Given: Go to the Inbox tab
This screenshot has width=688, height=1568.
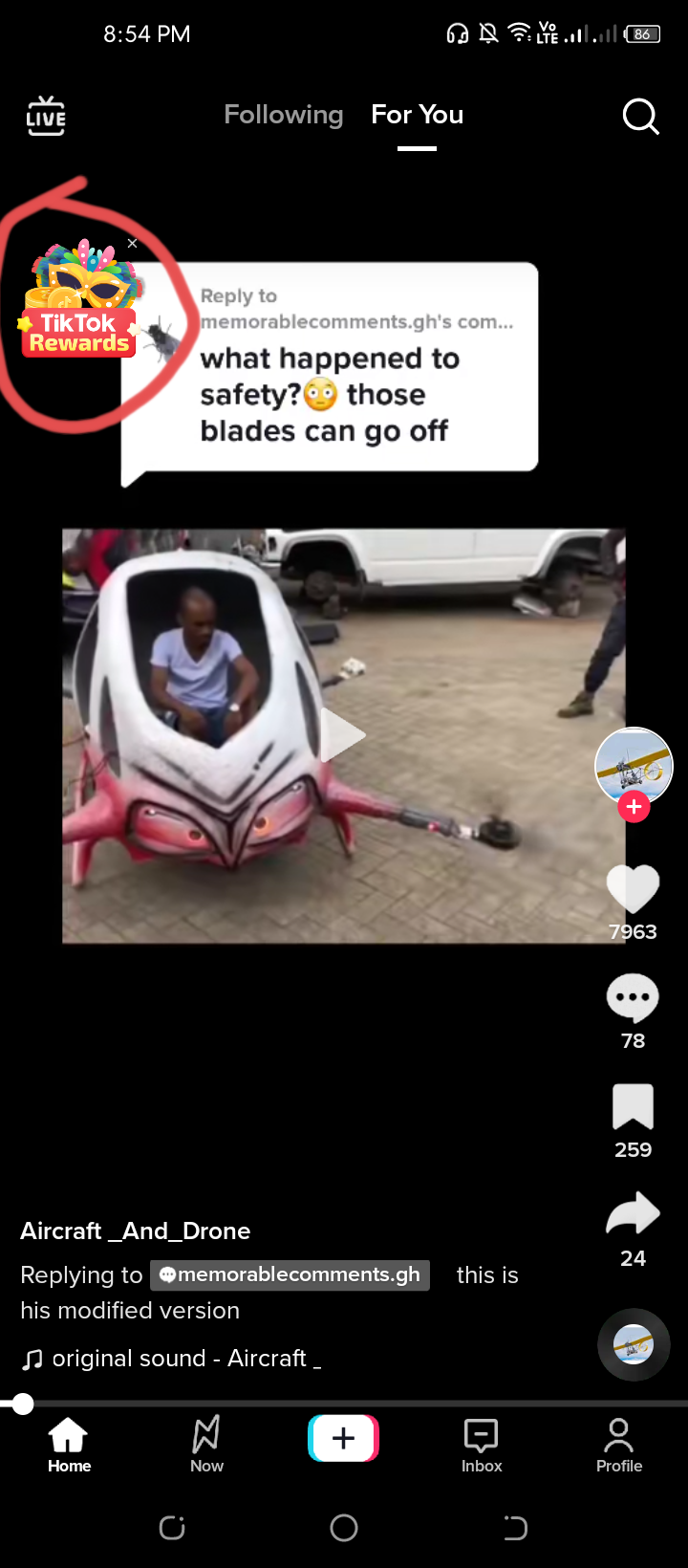Looking at the screenshot, I should pyautogui.click(x=482, y=1445).
